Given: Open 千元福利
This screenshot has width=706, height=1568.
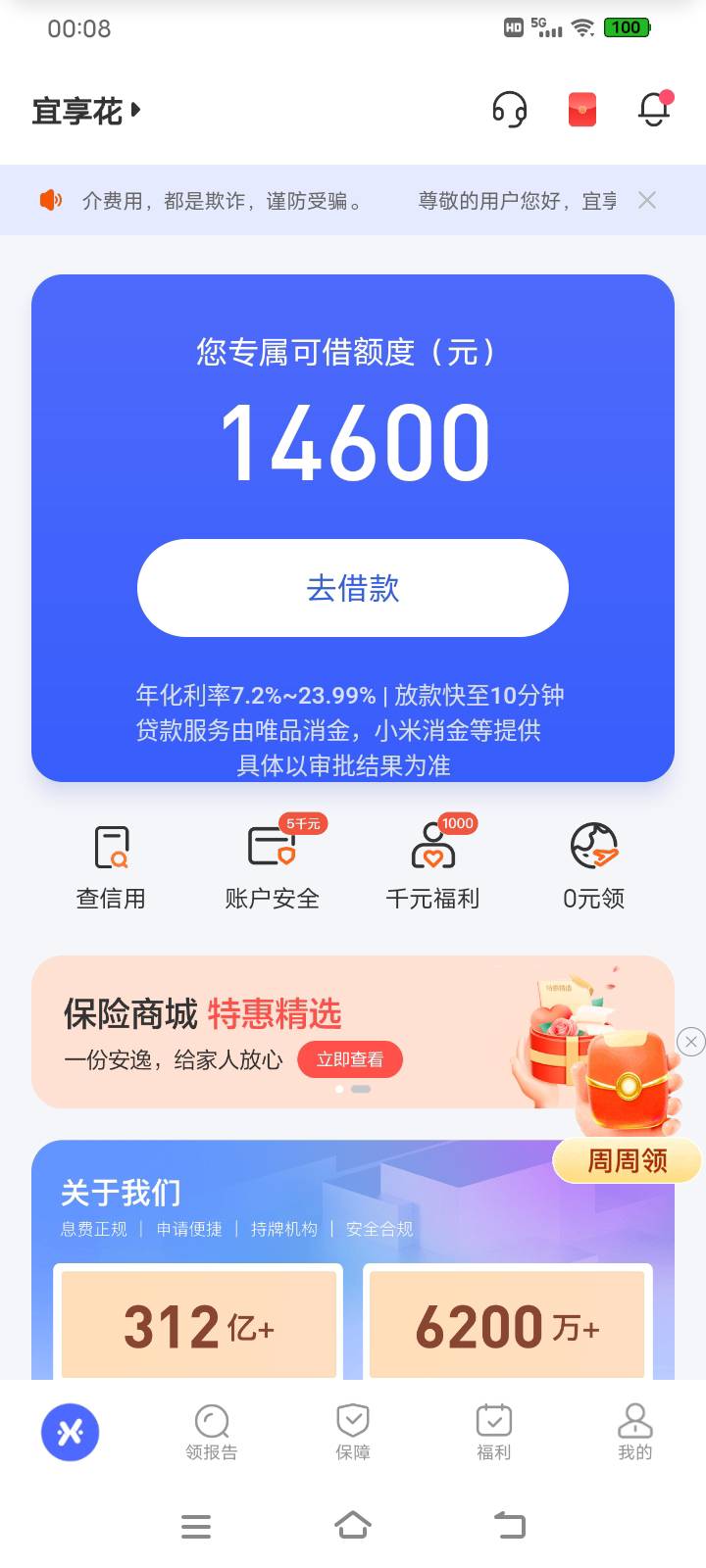Looking at the screenshot, I should [432, 868].
